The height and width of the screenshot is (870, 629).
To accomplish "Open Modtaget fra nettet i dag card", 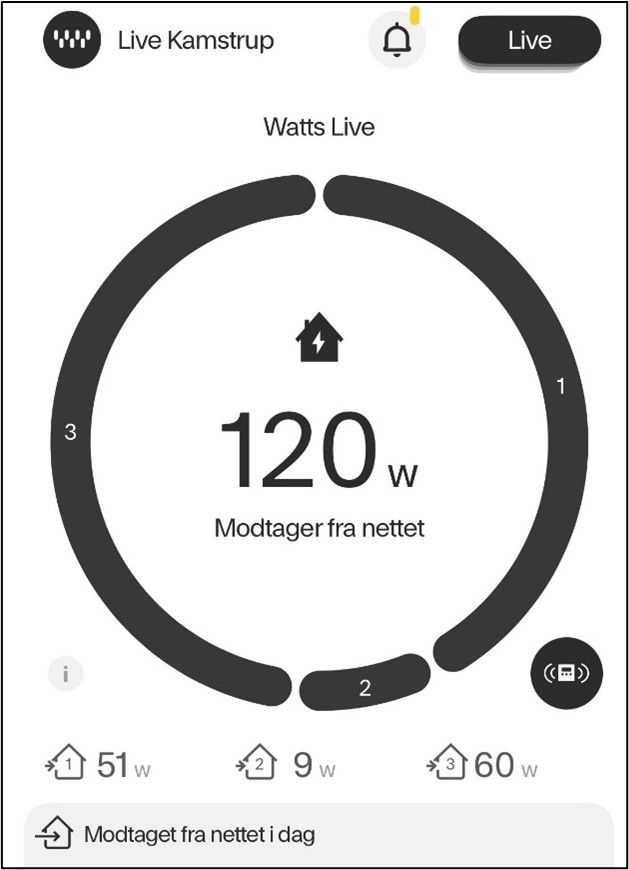I will pos(318,834).
